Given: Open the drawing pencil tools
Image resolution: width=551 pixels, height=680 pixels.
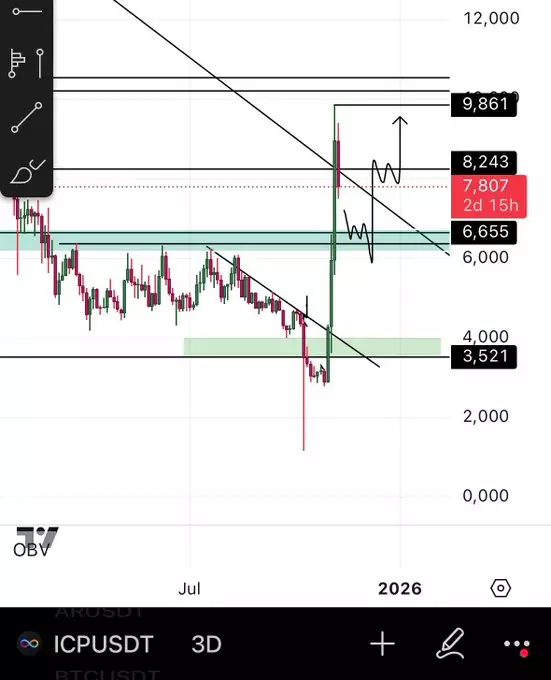Looking at the screenshot, I should click(450, 644).
